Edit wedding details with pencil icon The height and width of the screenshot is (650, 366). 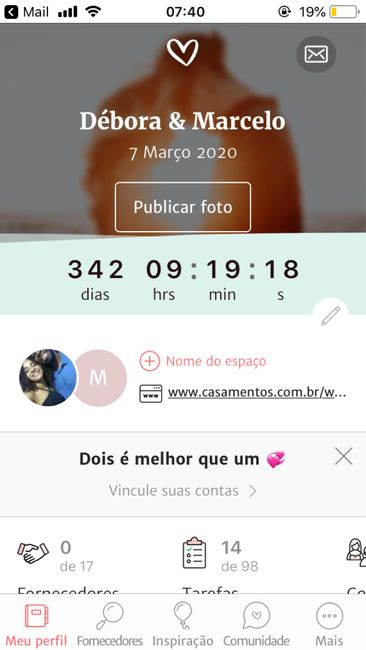tap(331, 316)
